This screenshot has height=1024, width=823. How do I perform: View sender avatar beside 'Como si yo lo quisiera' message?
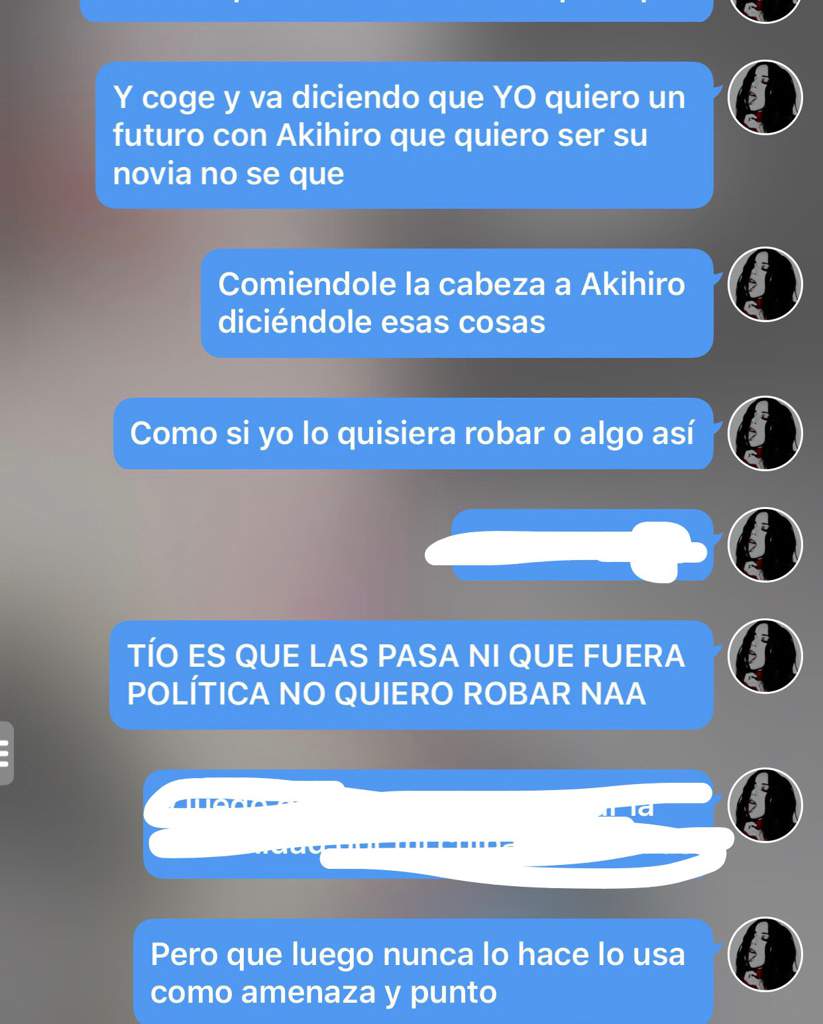tap(766, 433)
